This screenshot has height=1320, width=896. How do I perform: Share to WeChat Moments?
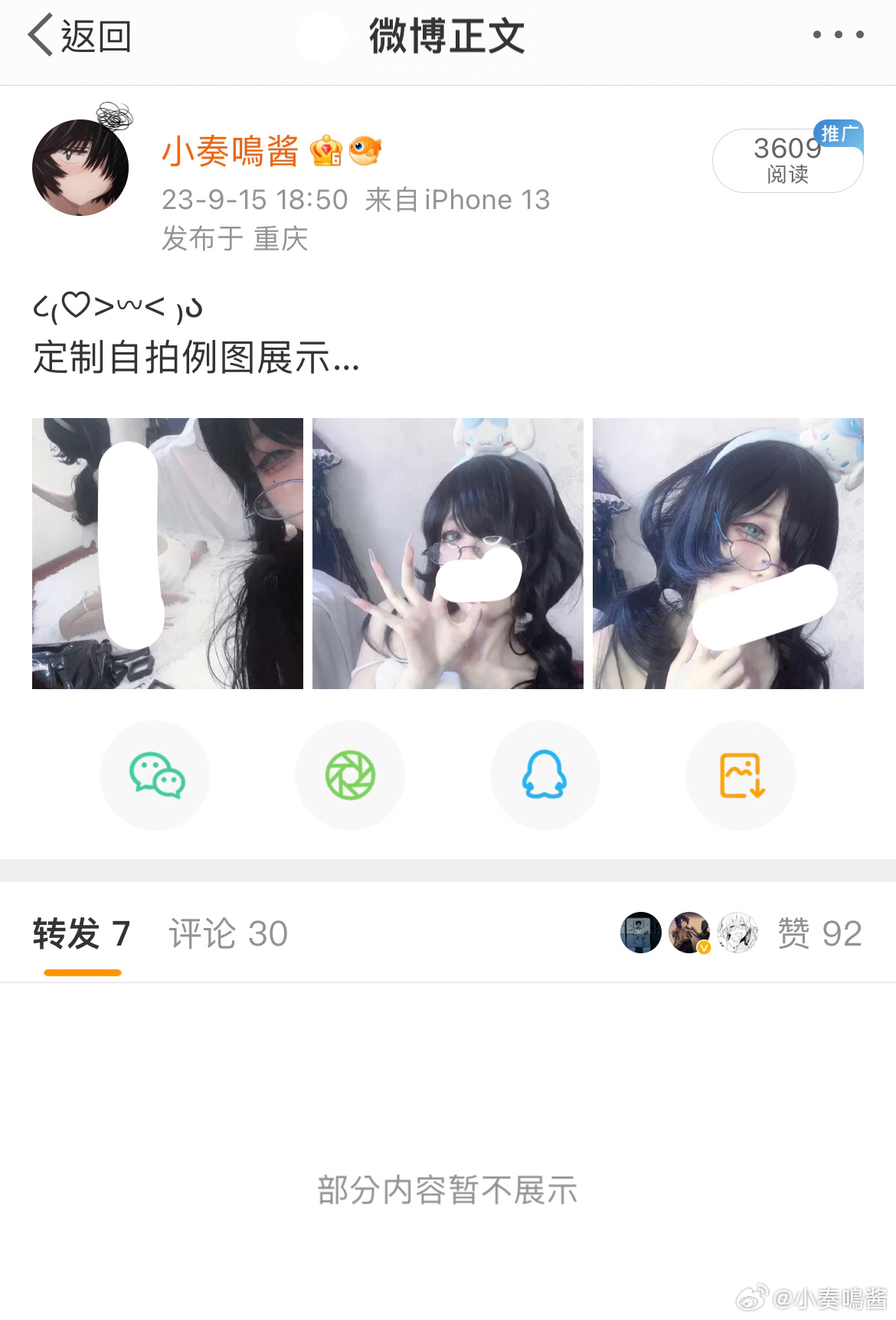coord(350,776)
